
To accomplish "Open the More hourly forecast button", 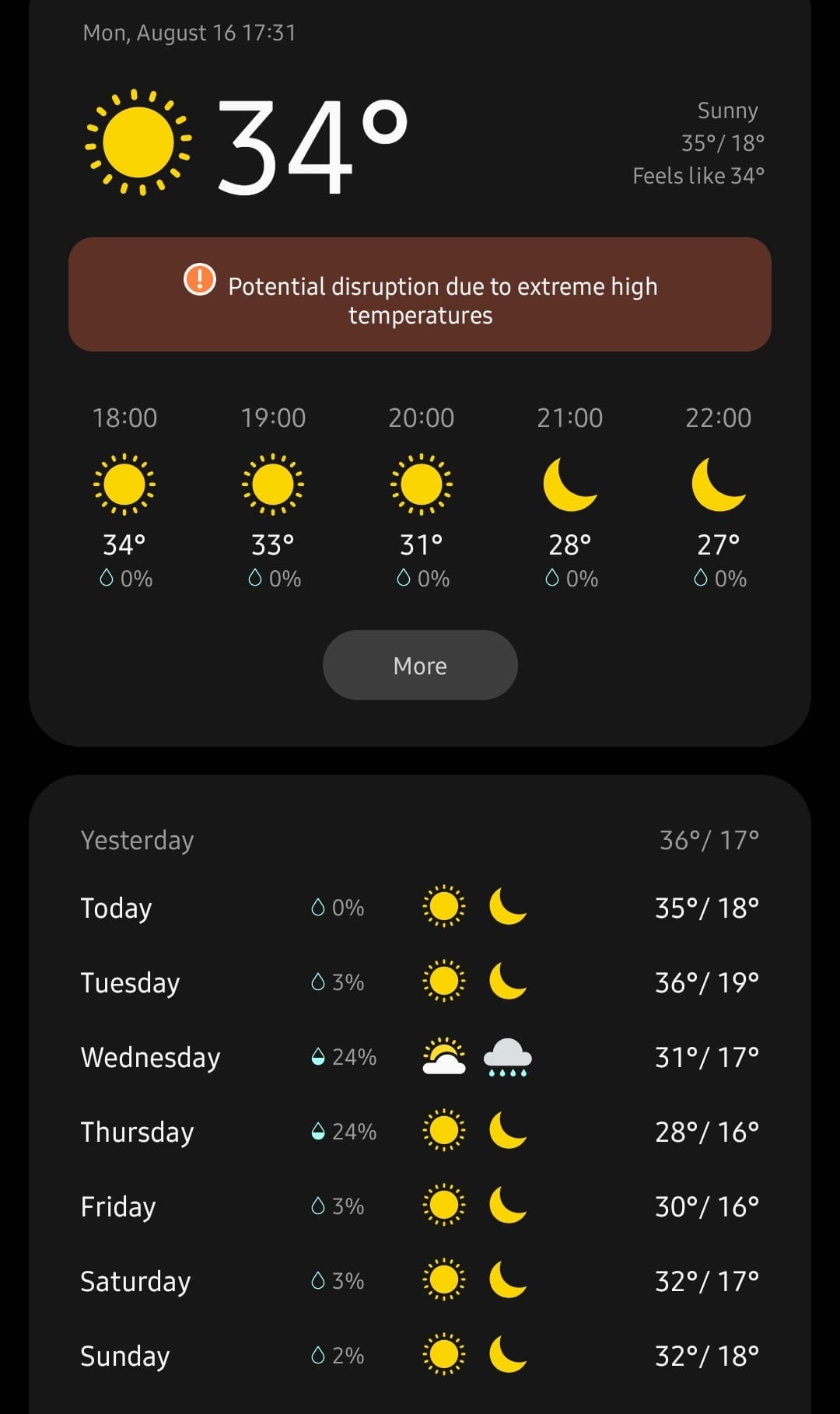I will 420,666.
